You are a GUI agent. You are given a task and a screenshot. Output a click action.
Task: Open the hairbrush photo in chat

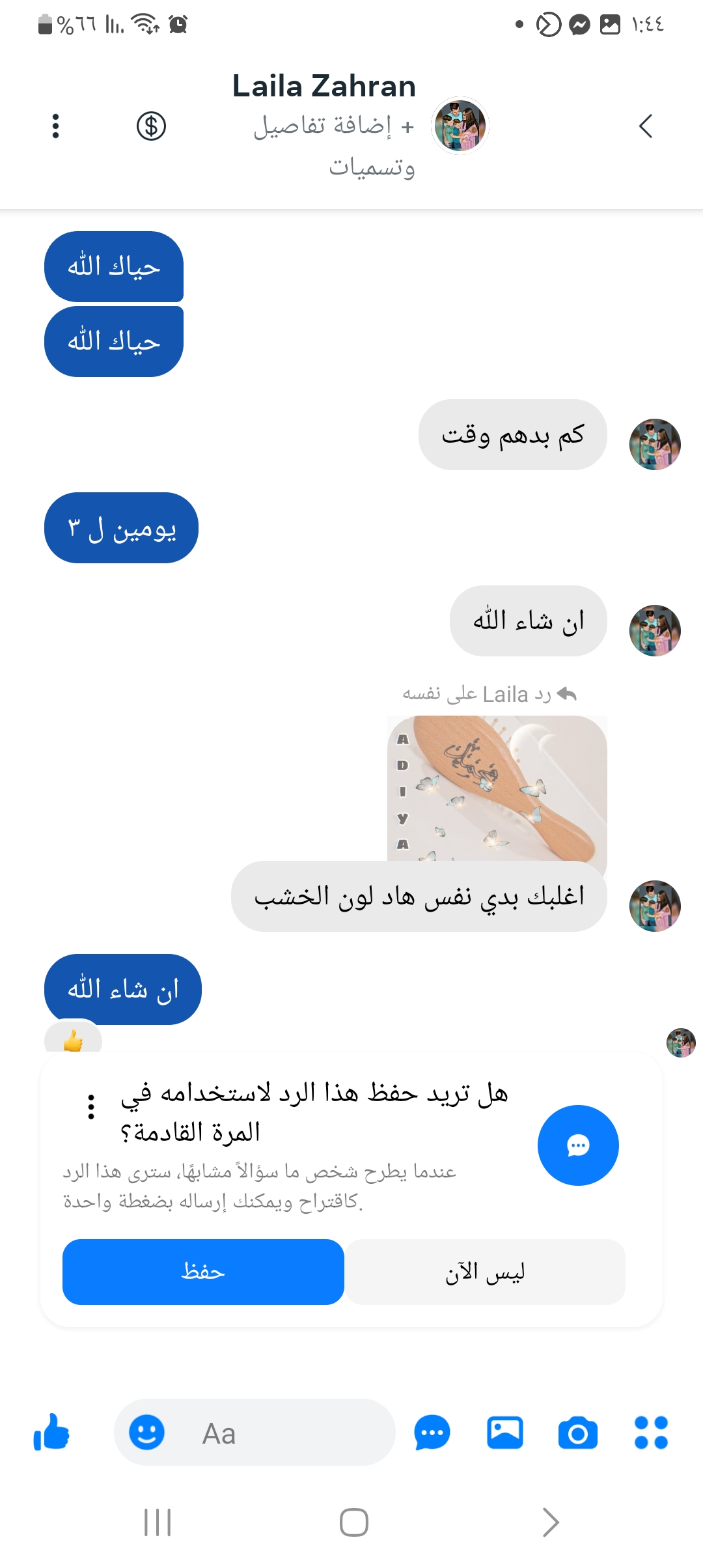tap(497, 788)
